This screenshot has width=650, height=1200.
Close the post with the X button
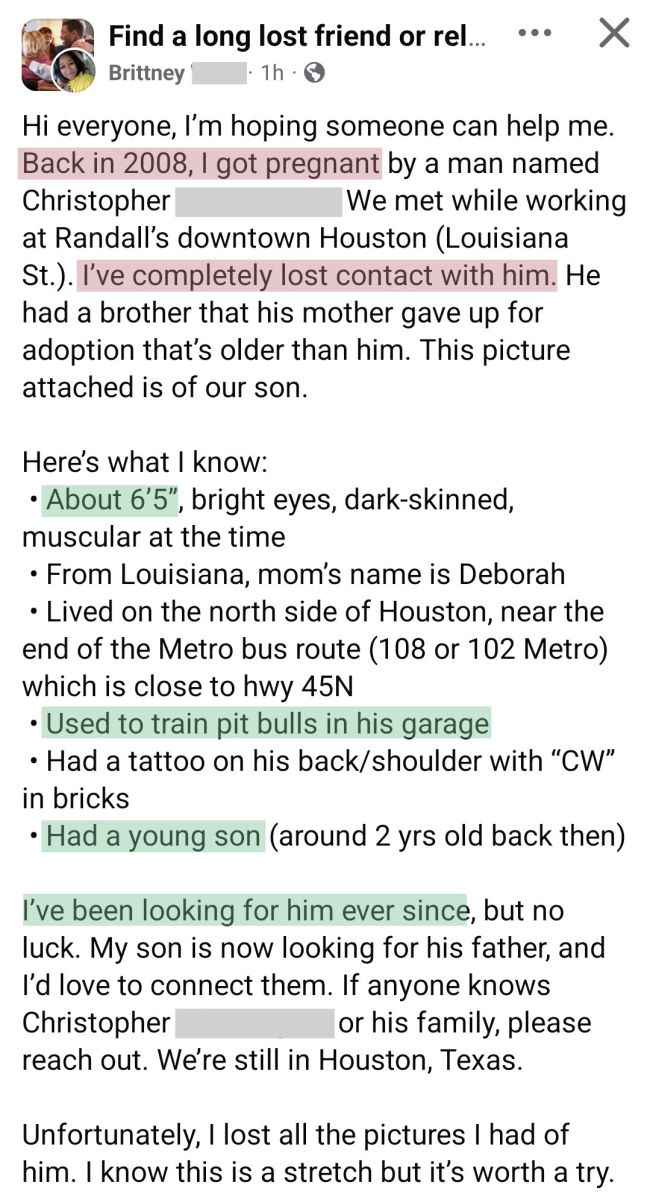click(613, 34)
